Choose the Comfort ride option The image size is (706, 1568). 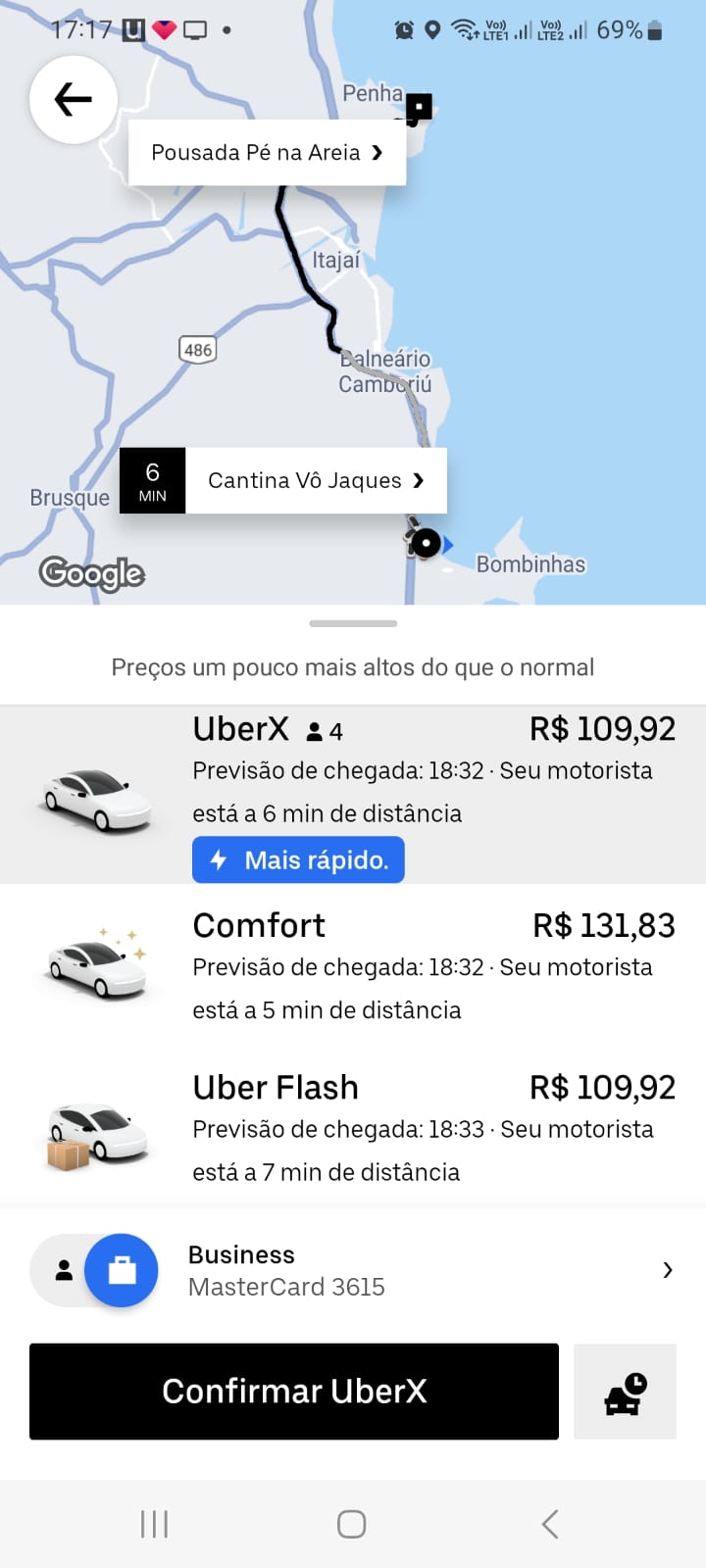pos(353,966)
